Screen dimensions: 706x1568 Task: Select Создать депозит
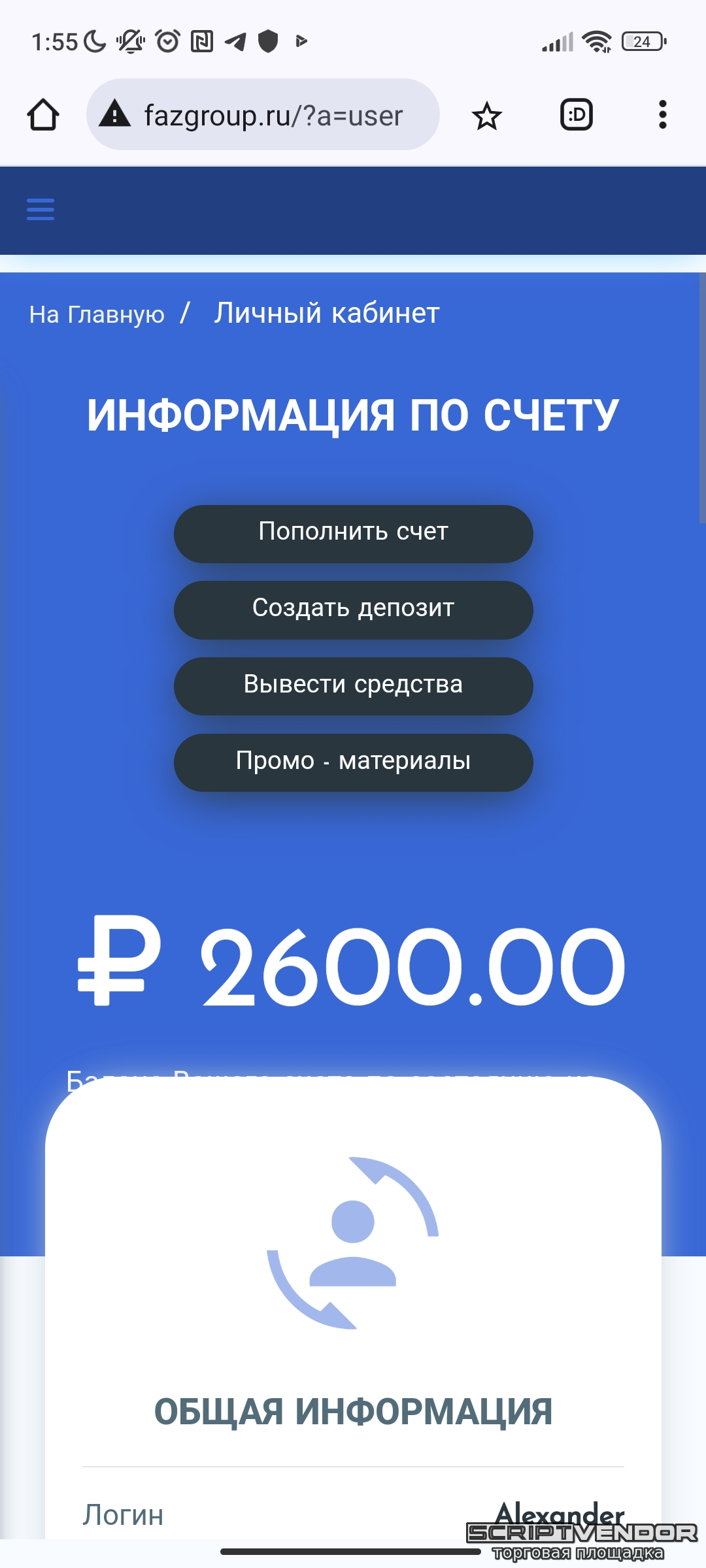tap(353, 610)
